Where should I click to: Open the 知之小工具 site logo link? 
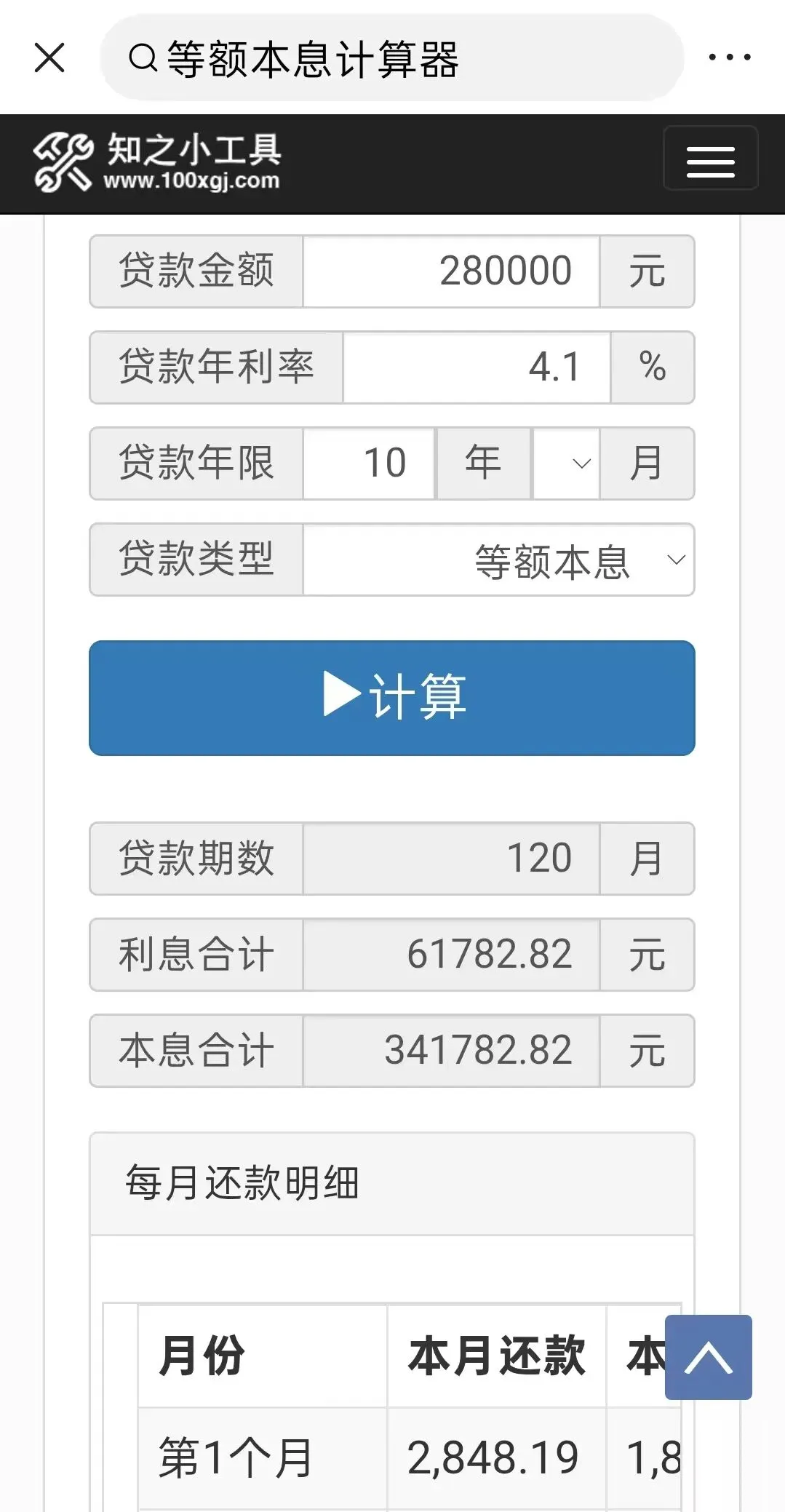coord(157,162)
